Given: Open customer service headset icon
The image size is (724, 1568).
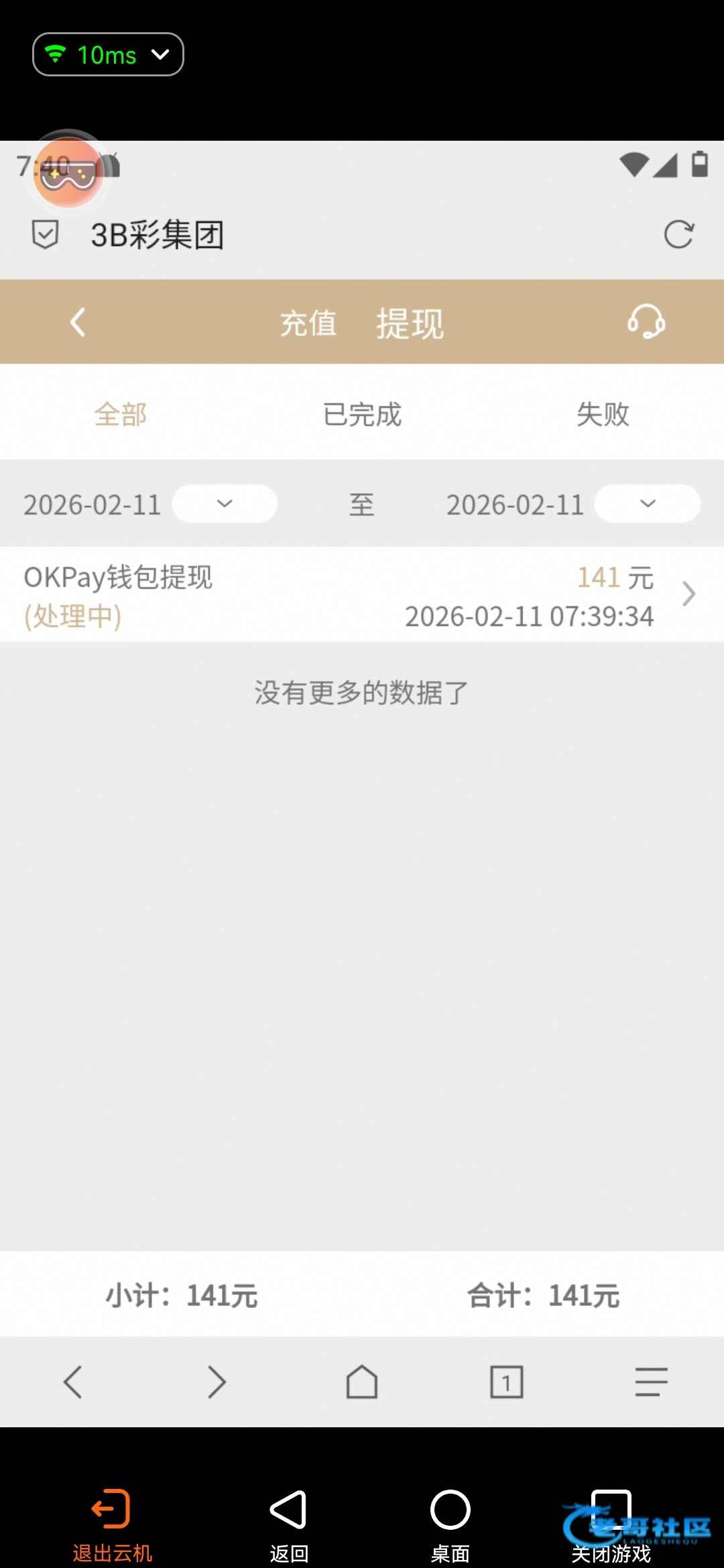Looking at the screenshot, I should point(646,322).
